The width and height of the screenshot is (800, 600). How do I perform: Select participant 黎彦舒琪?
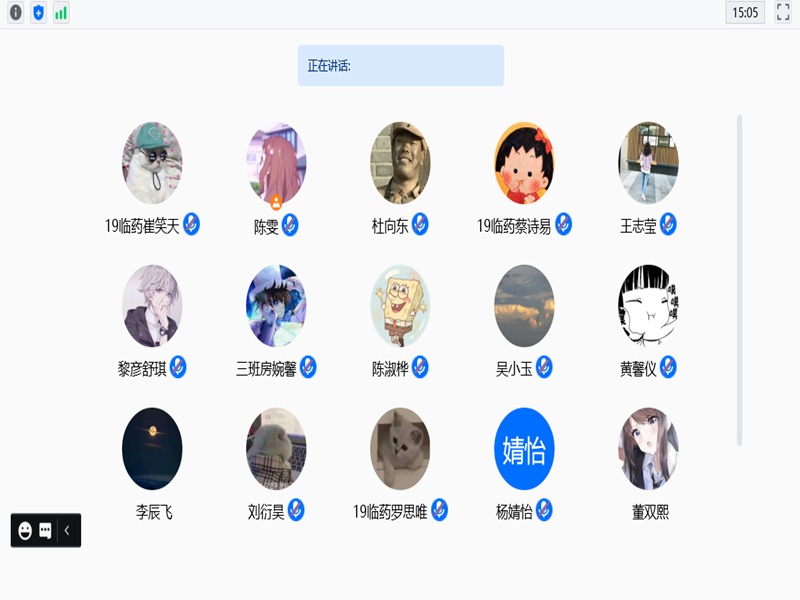pos(152,306)
